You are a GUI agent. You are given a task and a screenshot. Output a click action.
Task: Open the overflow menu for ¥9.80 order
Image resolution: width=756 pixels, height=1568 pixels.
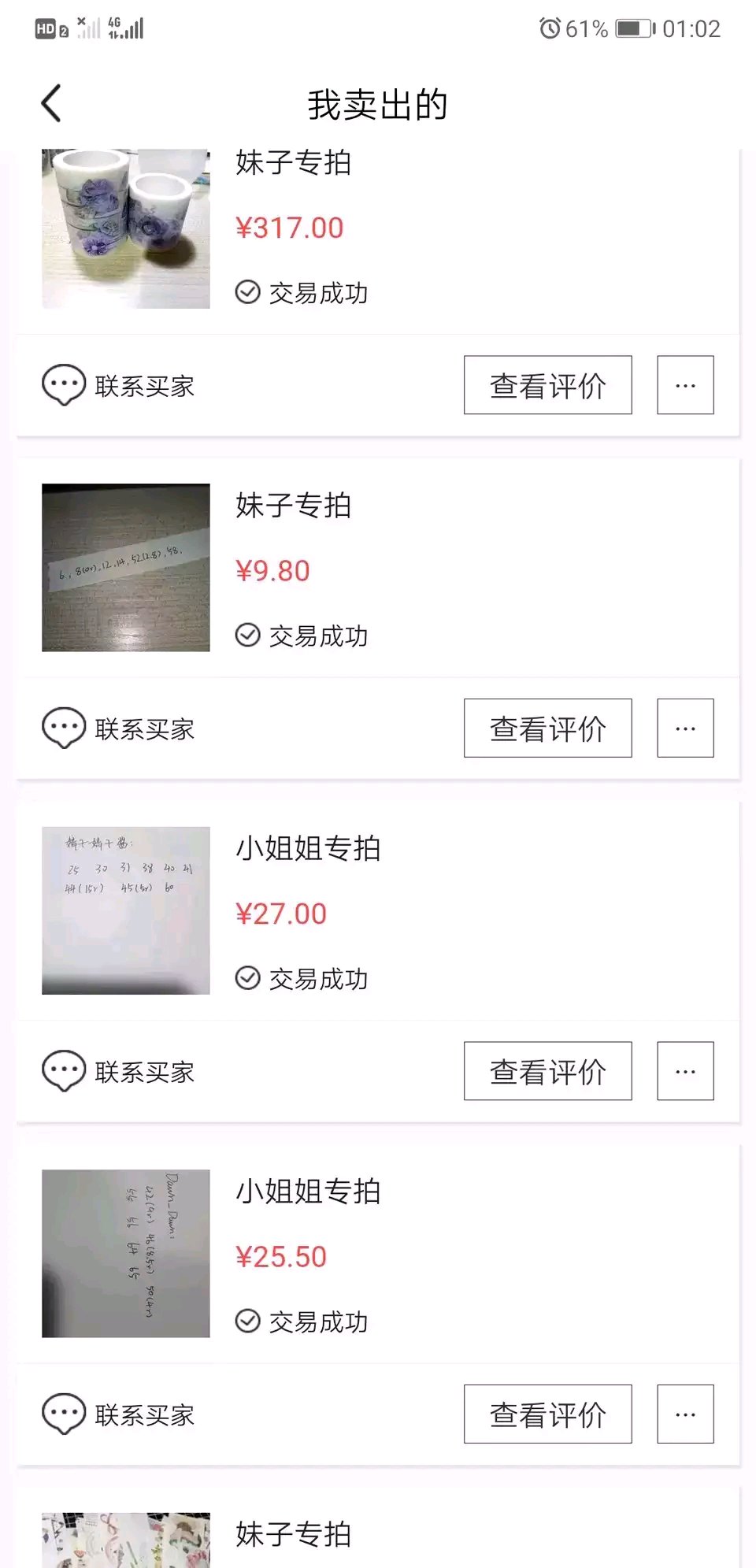tap(685, 728)
